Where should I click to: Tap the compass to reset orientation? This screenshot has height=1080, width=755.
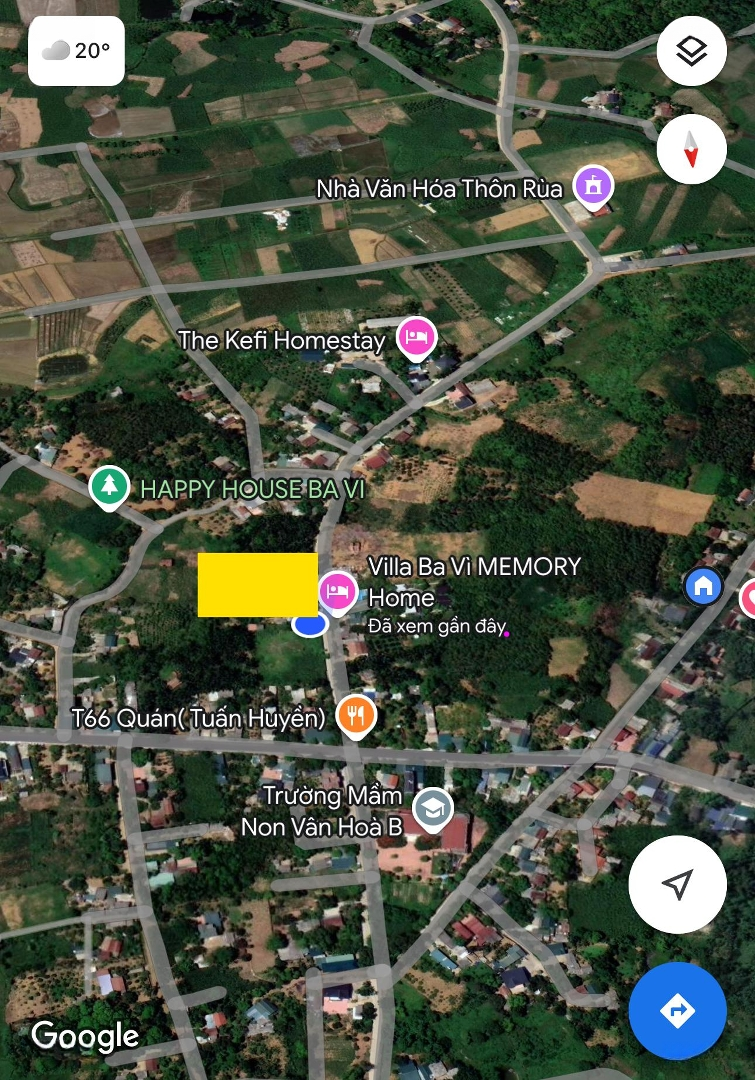tap(691, 149)
